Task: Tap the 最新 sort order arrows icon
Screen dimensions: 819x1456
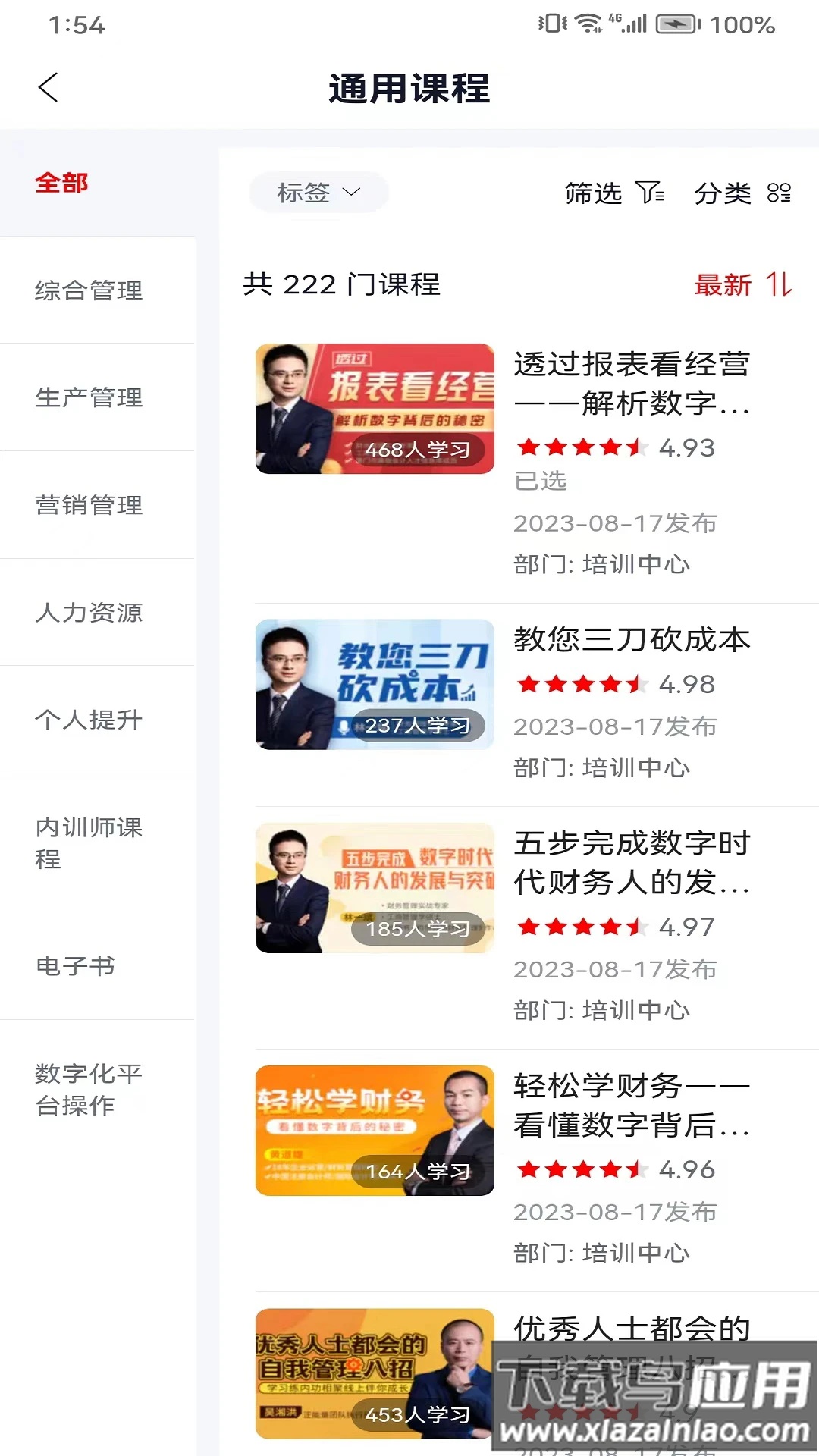Action: (780, 287)
